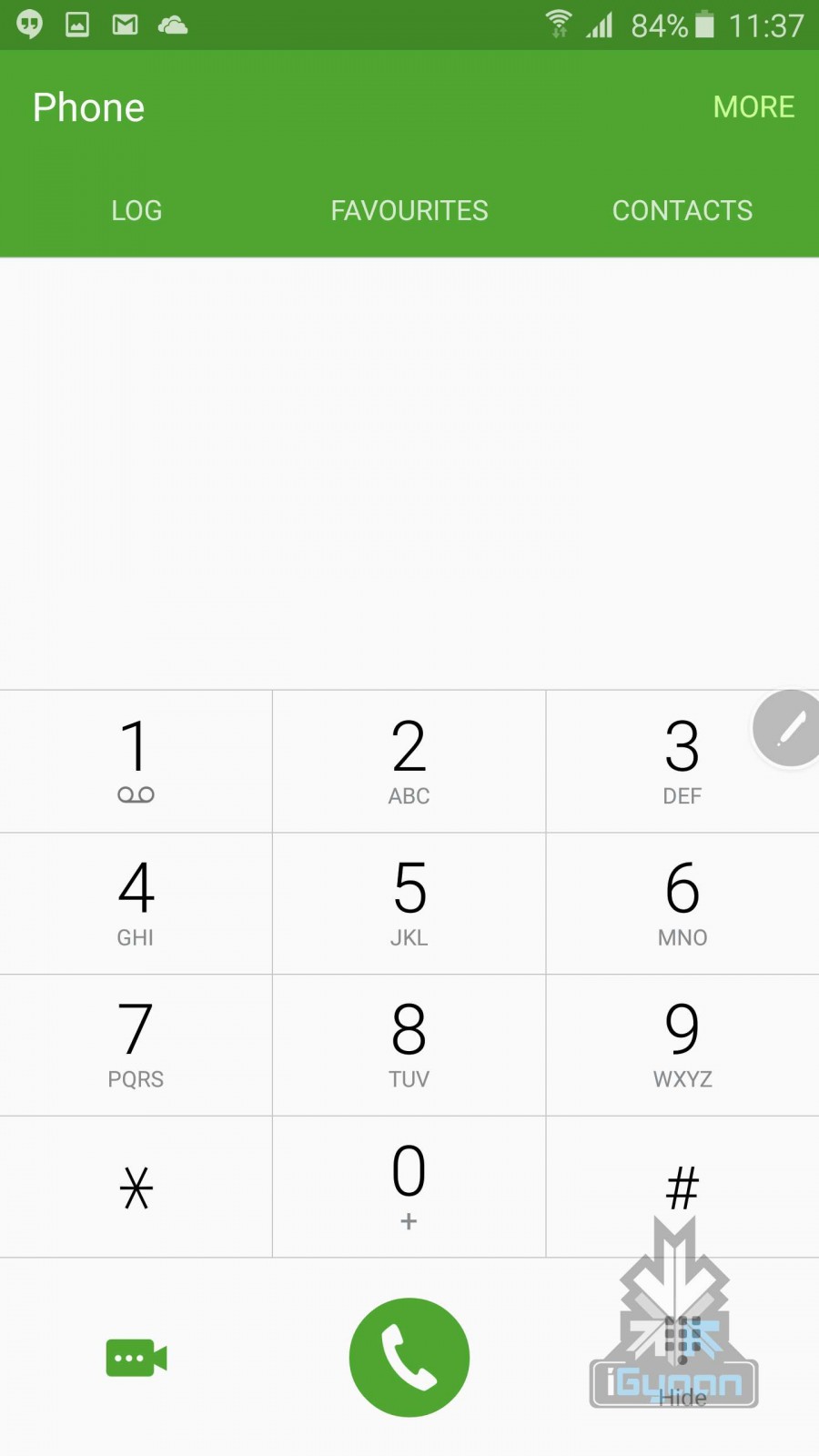Tap the 6 MNO key

(682, 904)
